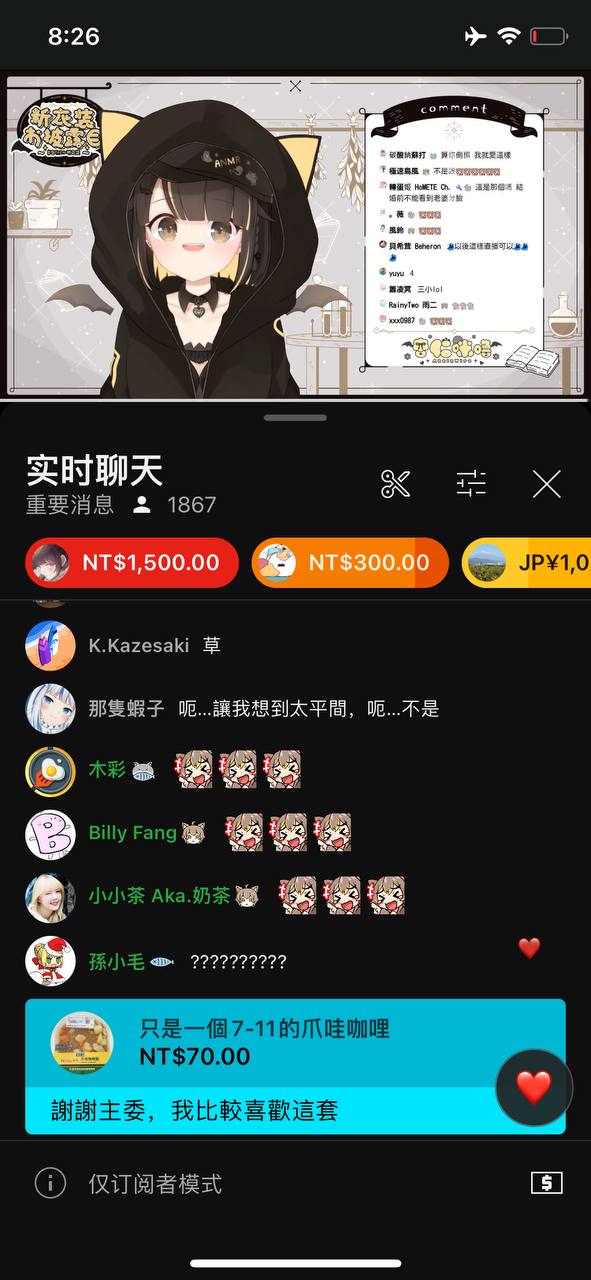
Task: Send a heart reaction
Action: 534,1087
